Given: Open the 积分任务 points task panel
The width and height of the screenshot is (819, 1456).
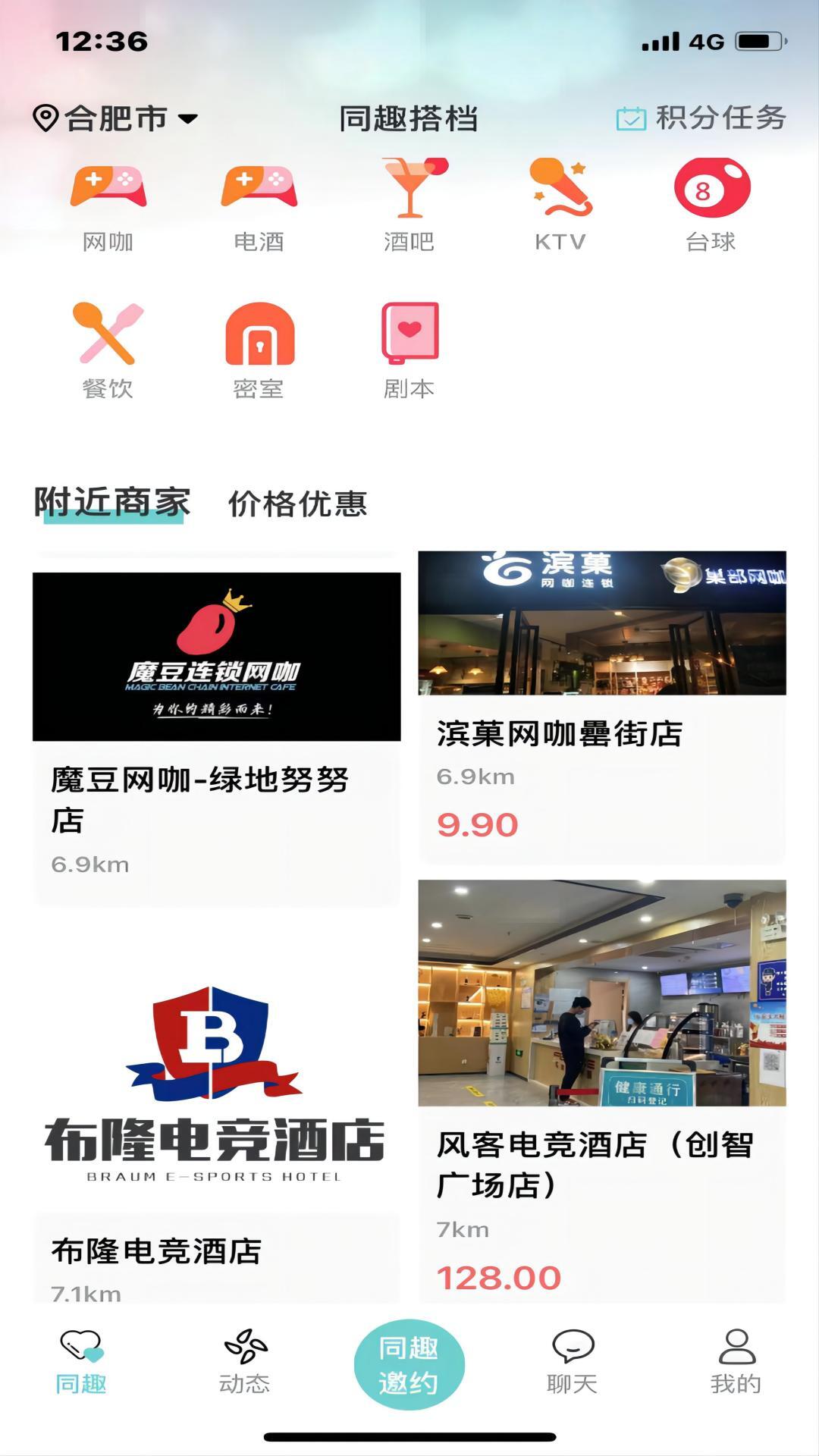Looking at the screenshot, I should click(698, 118).
